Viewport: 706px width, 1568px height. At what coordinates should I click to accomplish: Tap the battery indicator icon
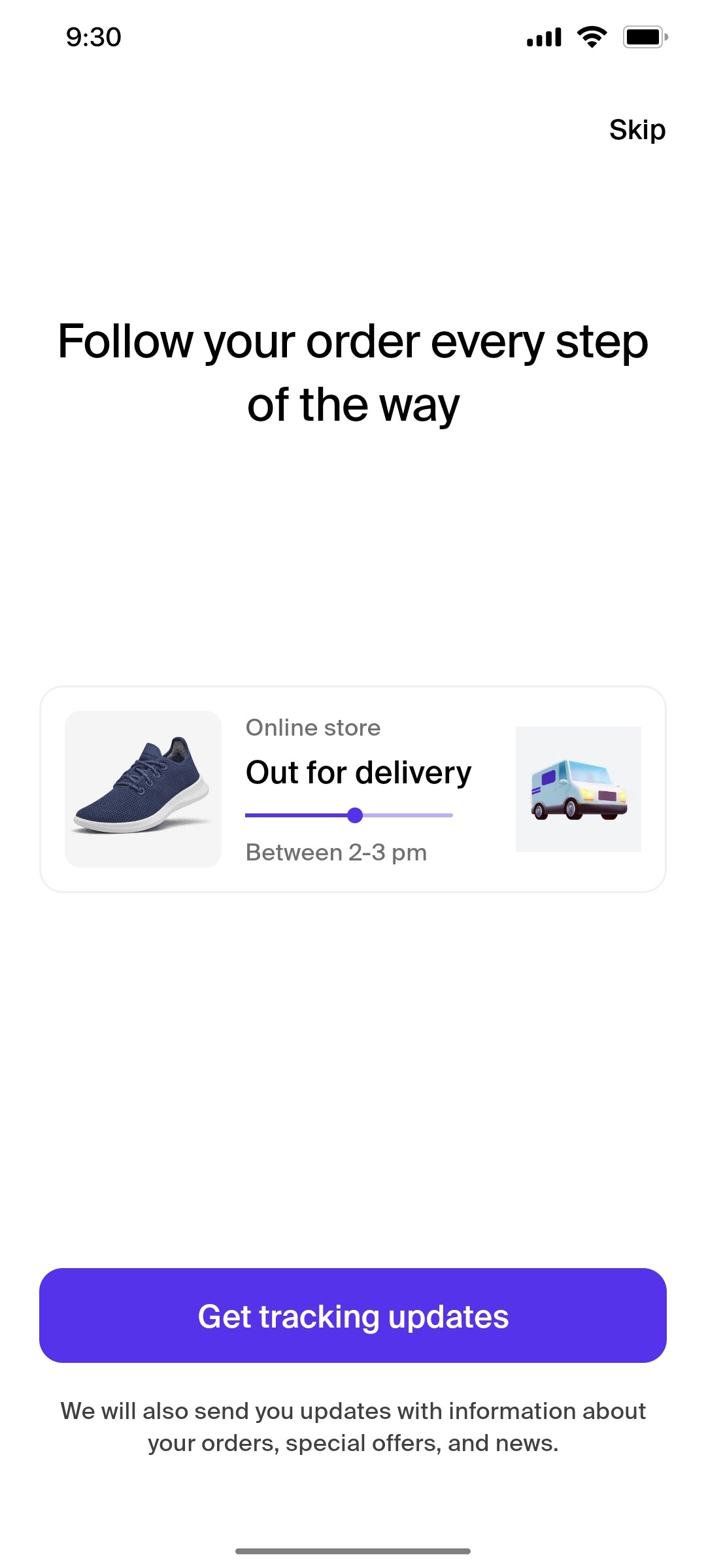point(644,37)
